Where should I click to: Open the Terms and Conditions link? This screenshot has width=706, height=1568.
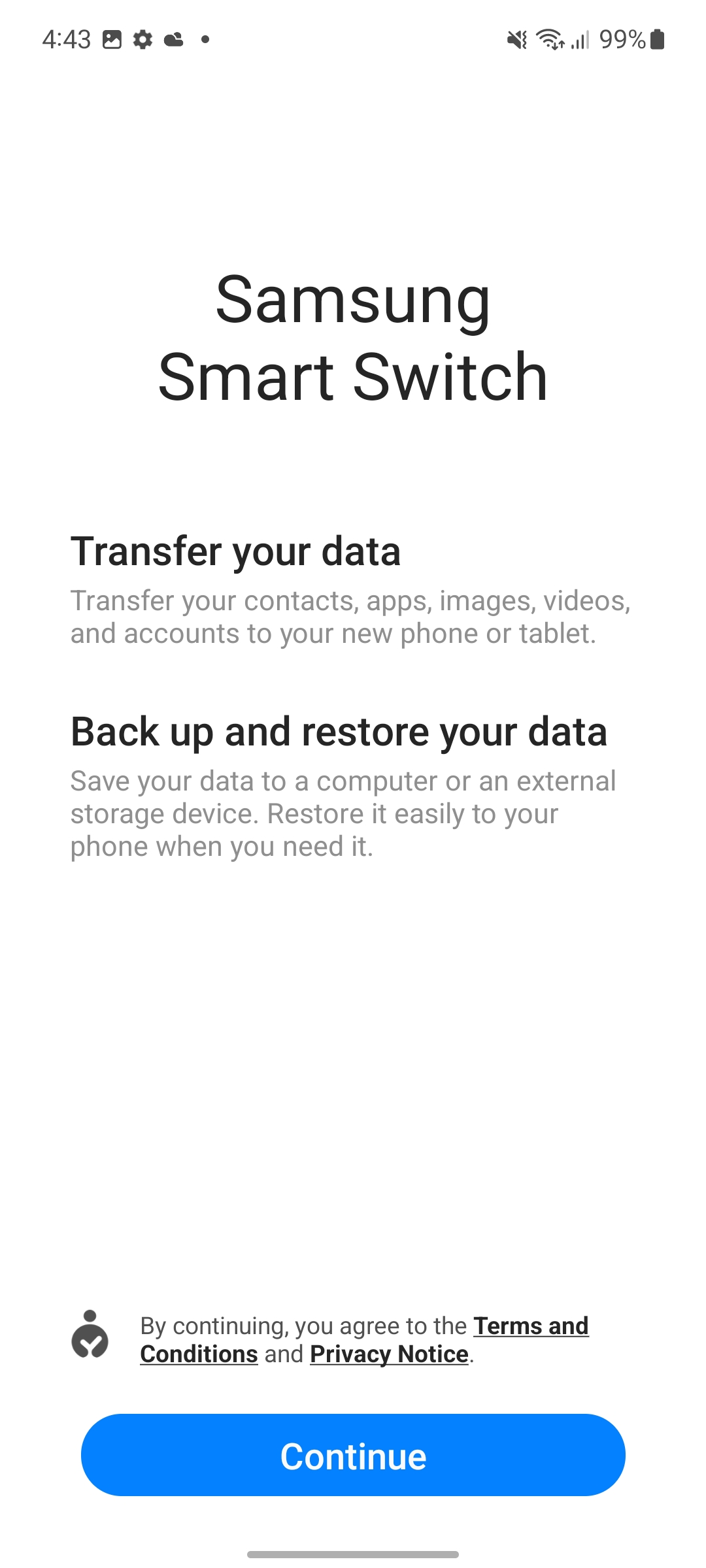[x=531, y=1326]
